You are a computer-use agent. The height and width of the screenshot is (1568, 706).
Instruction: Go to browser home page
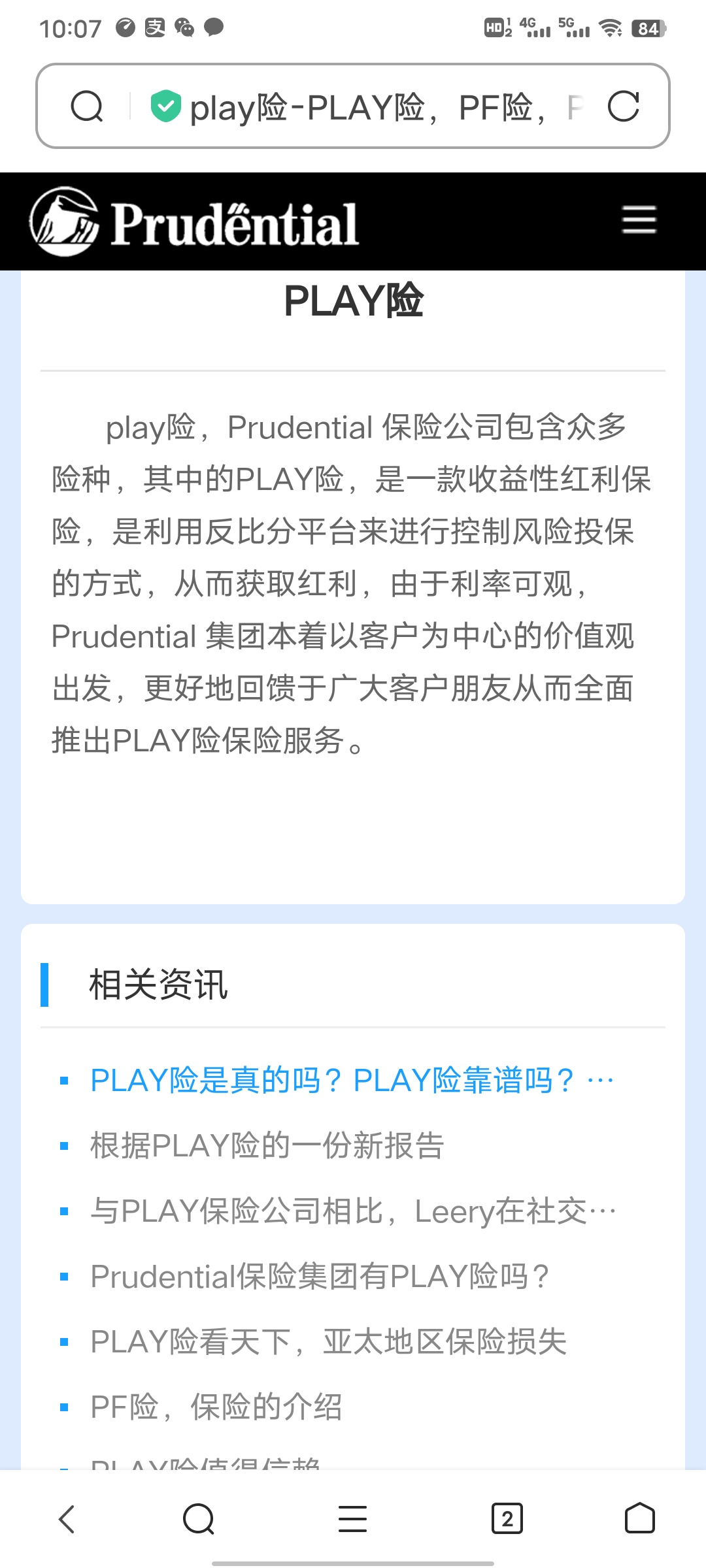(x=639, y=1518)
